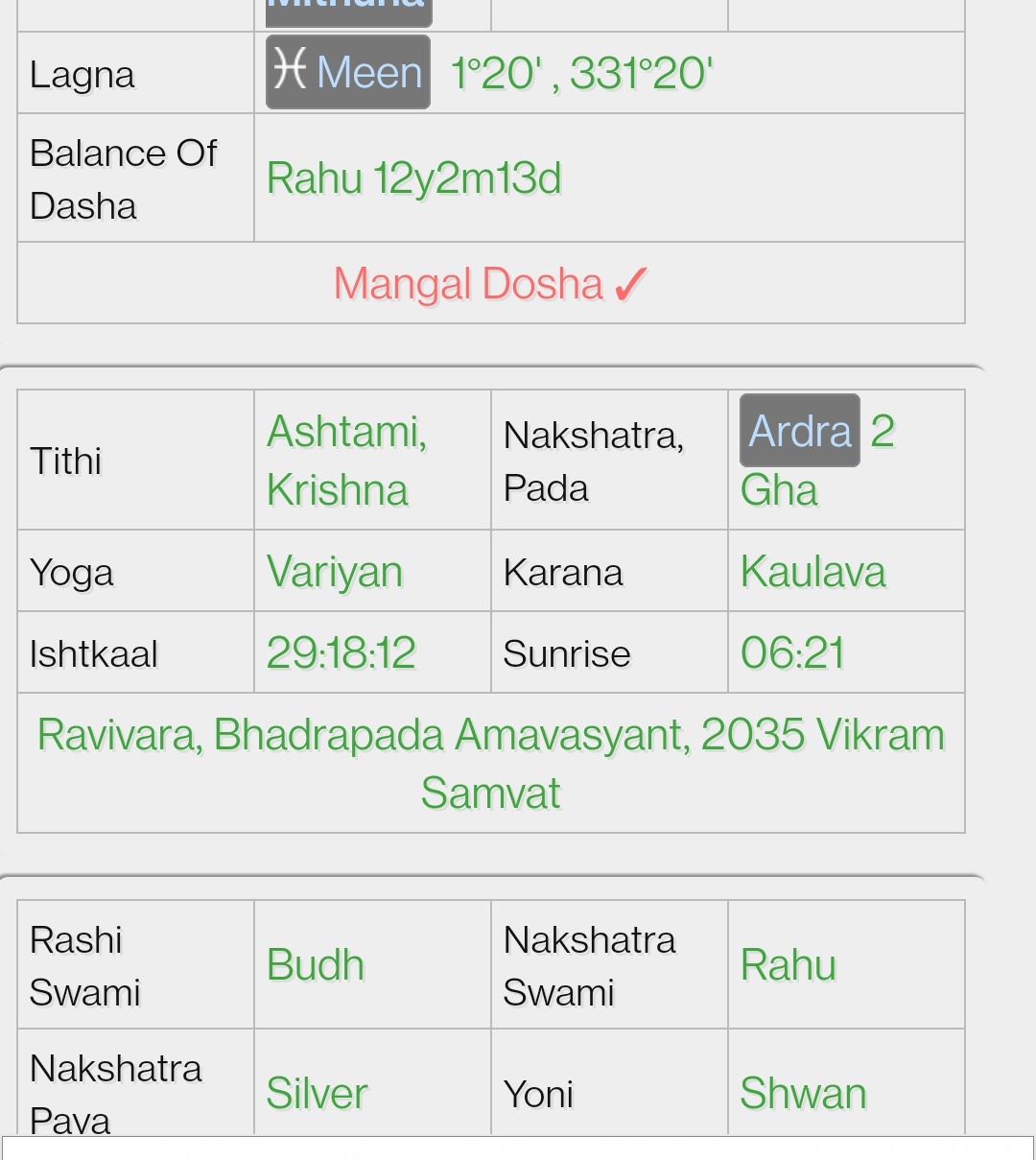This screenshot has height=1160, width=1036.
Task: Open the partially visible Mithuna link
Action: pos(348,10)
